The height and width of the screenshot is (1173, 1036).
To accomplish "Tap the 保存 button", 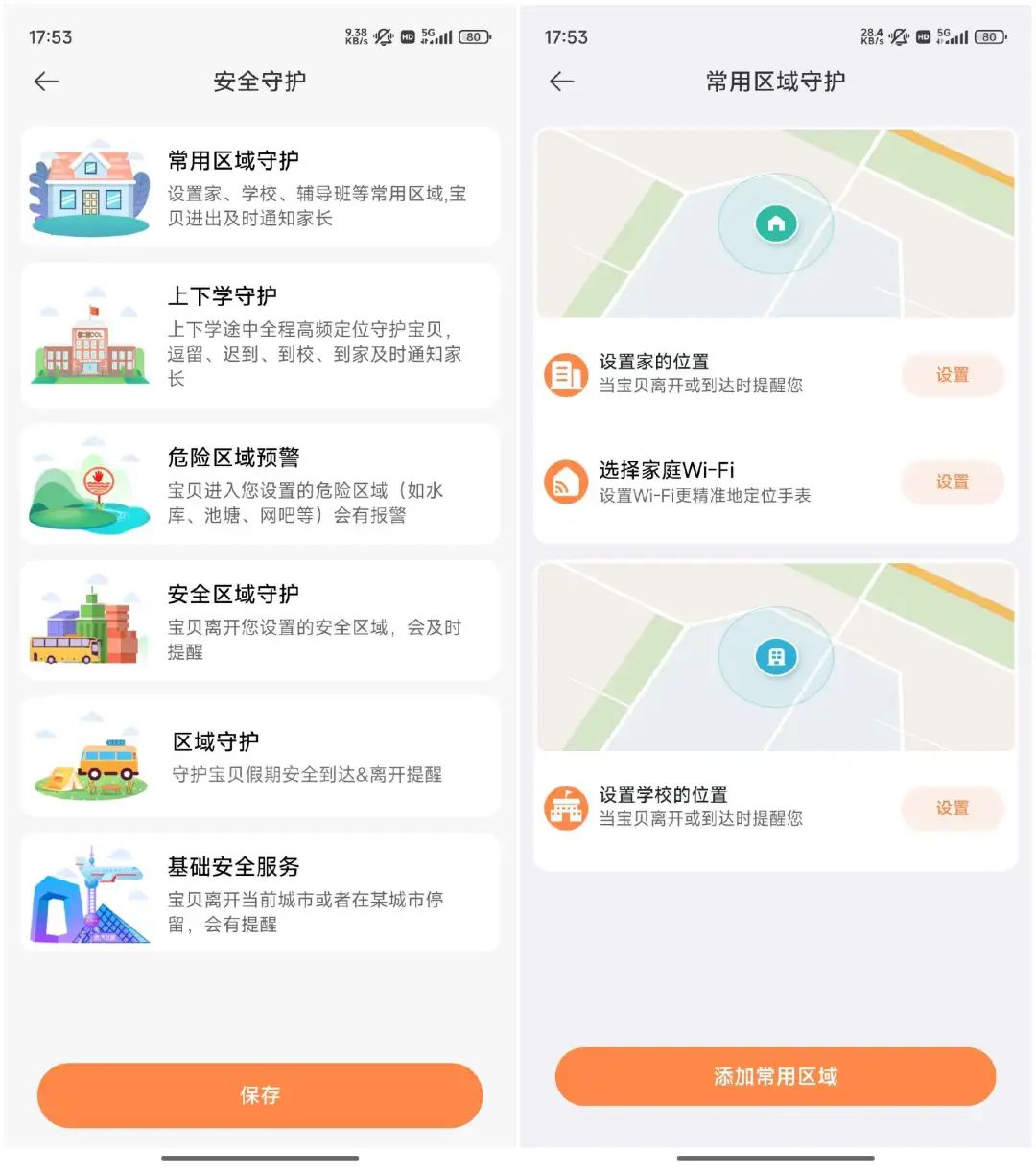I will click(x=260, y=1094).
